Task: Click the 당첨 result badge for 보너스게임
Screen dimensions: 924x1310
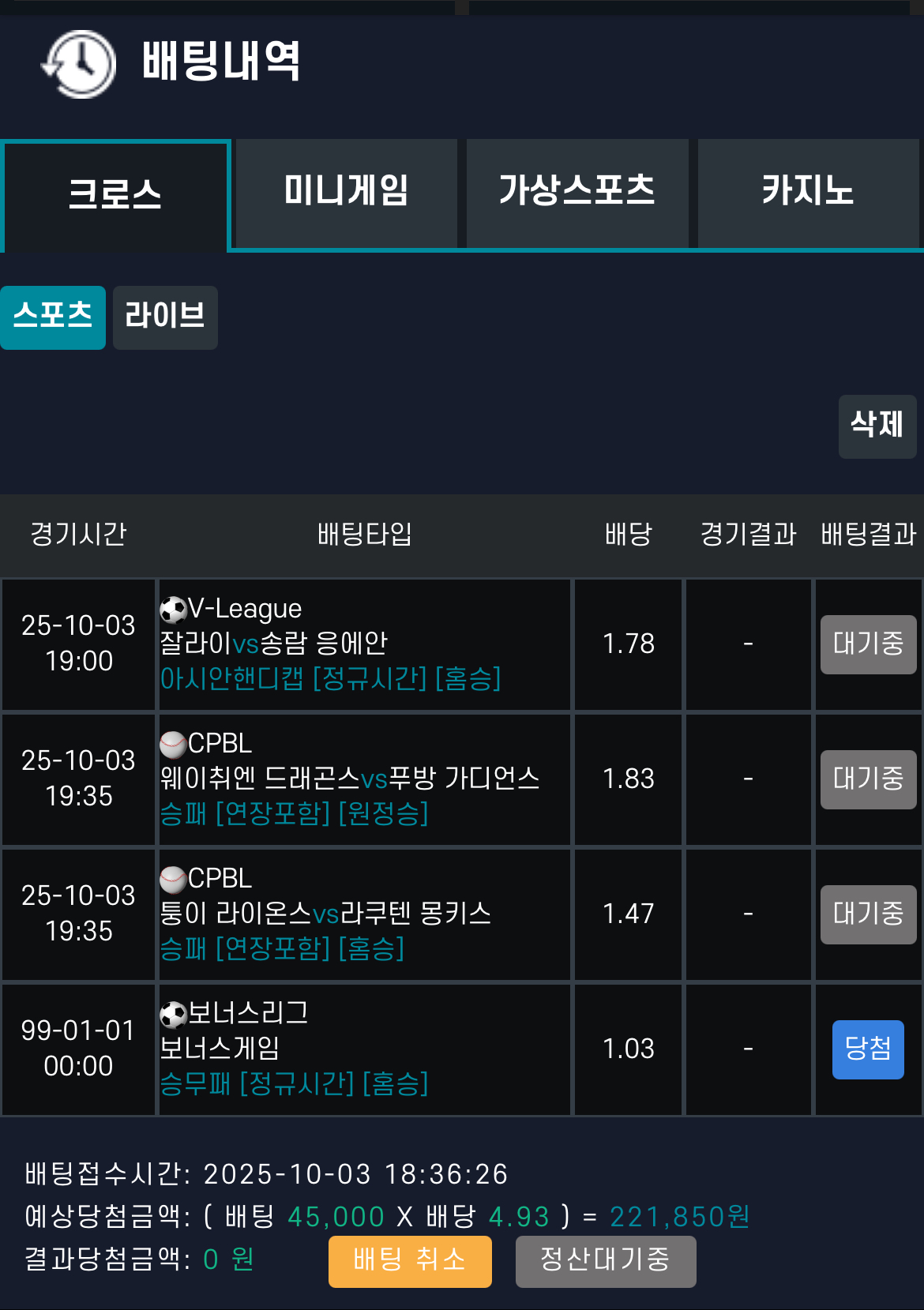Action: 868,1050
